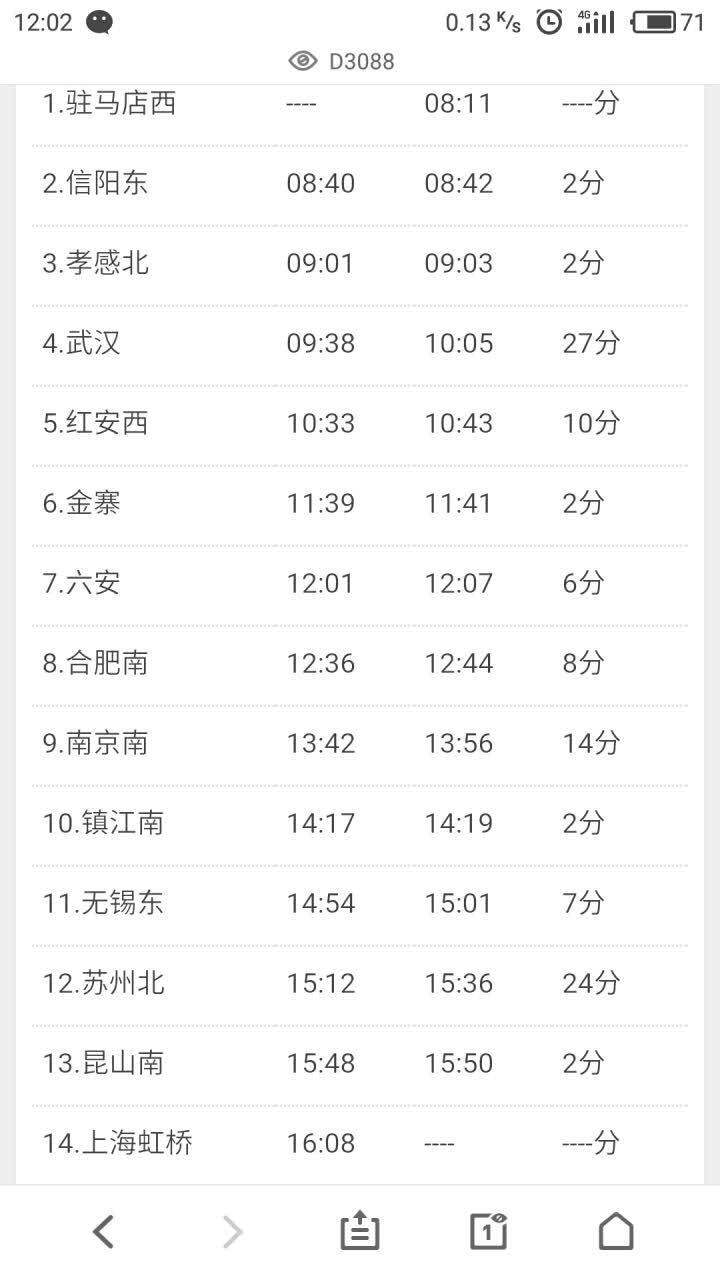Viewport: 720px width, 1280px height.
Task: Go to the browser home page
Action: click(616, 1232)
